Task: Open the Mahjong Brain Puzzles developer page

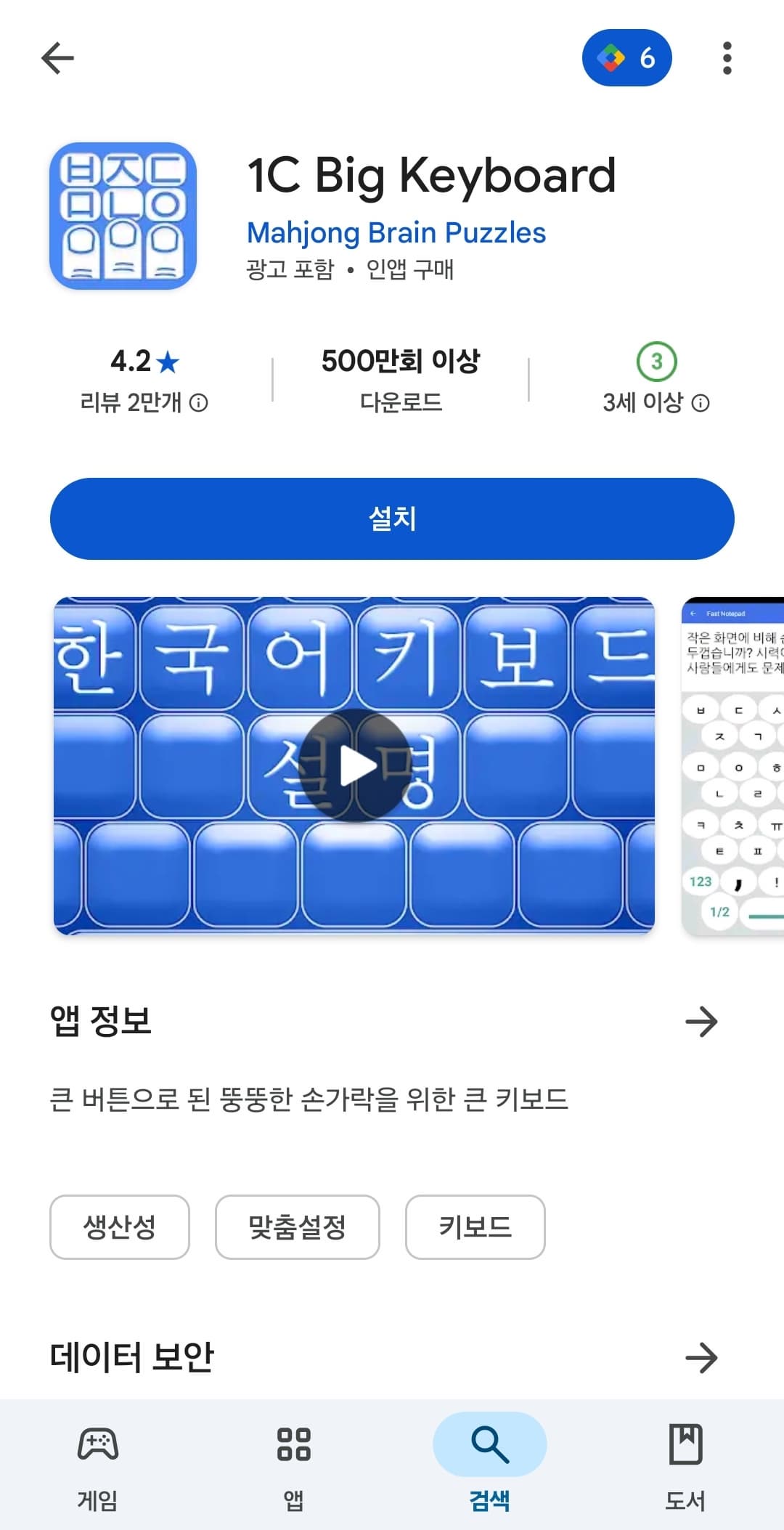Action: coord(395,232)
